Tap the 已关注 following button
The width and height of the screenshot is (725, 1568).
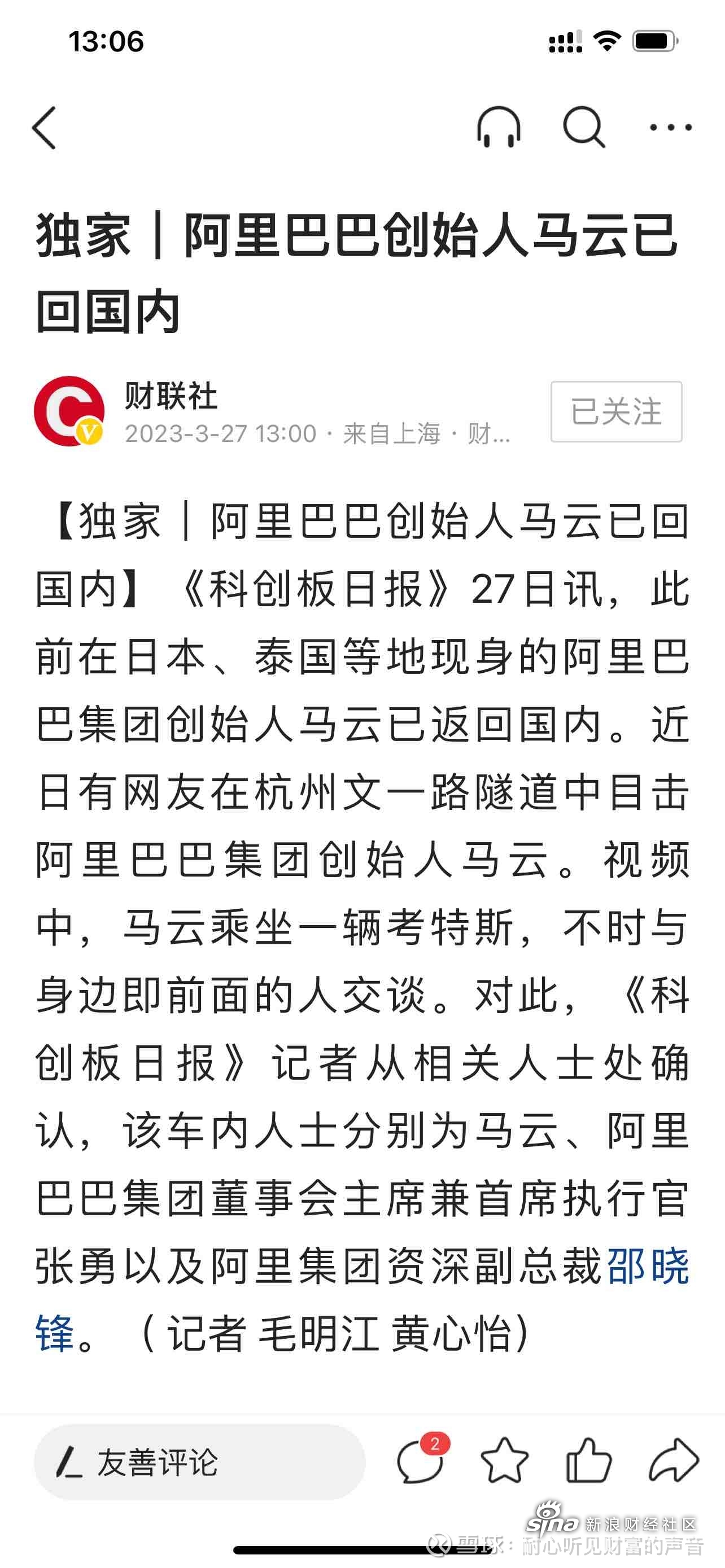click(x=616, y=411)
